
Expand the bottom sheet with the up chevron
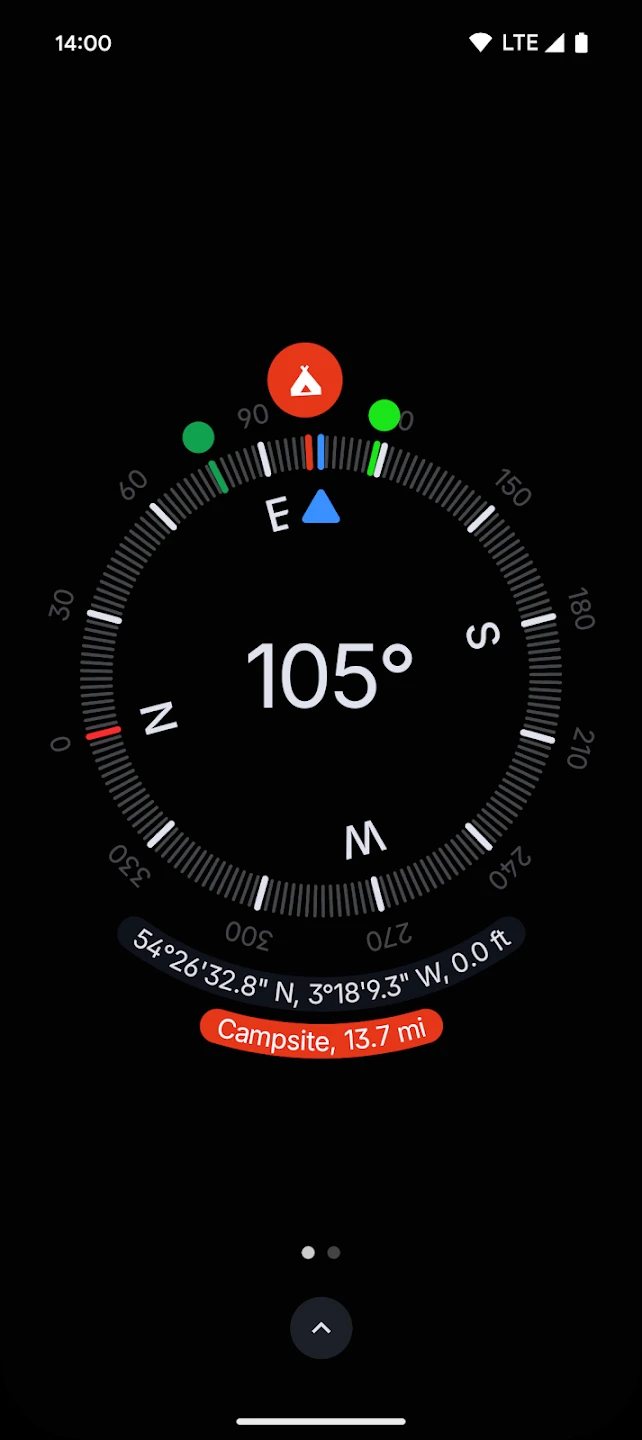pos(321,1328)
